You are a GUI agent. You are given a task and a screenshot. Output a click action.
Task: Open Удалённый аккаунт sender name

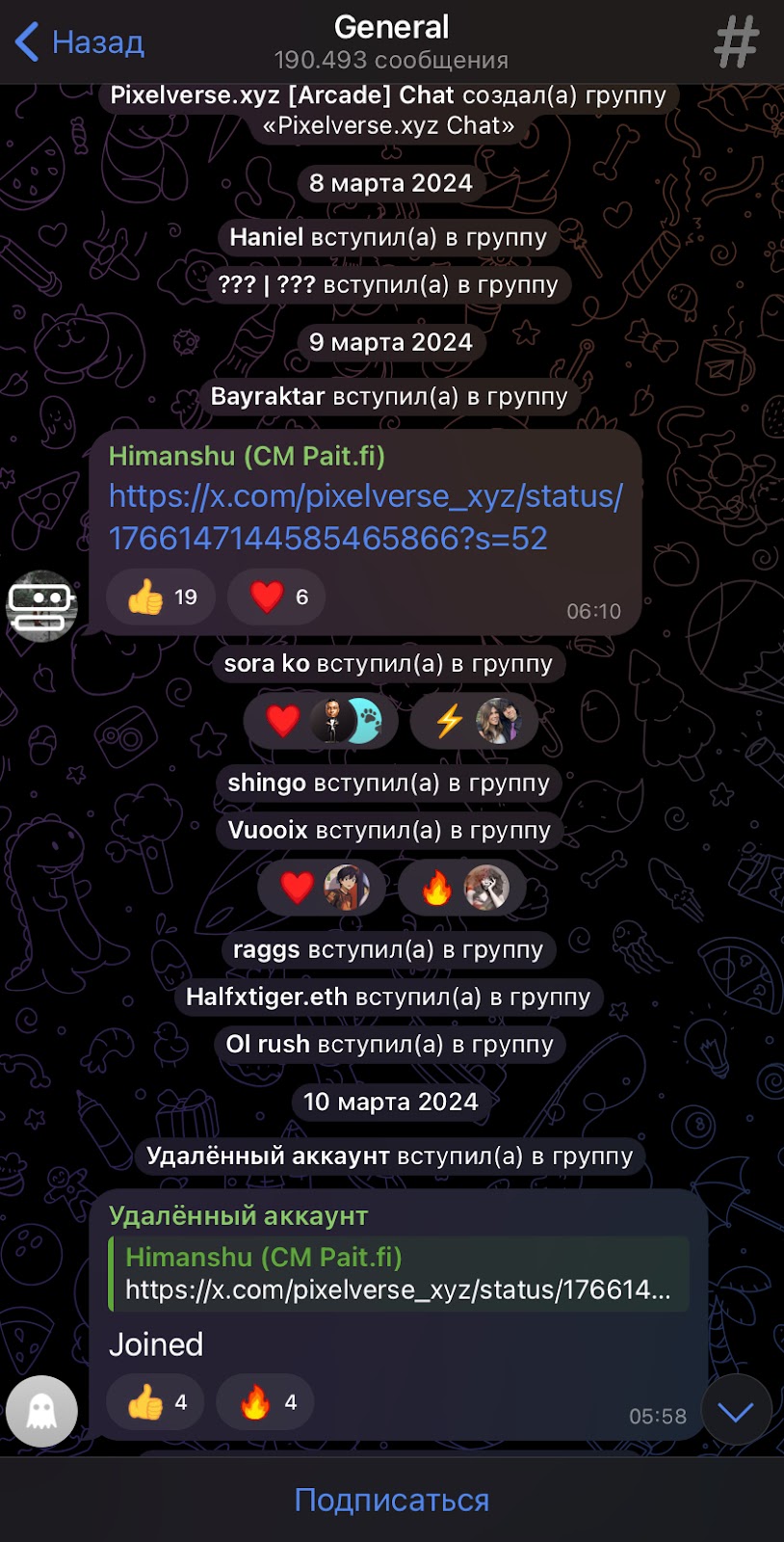pyautogui.click(x=238, y=1216)
